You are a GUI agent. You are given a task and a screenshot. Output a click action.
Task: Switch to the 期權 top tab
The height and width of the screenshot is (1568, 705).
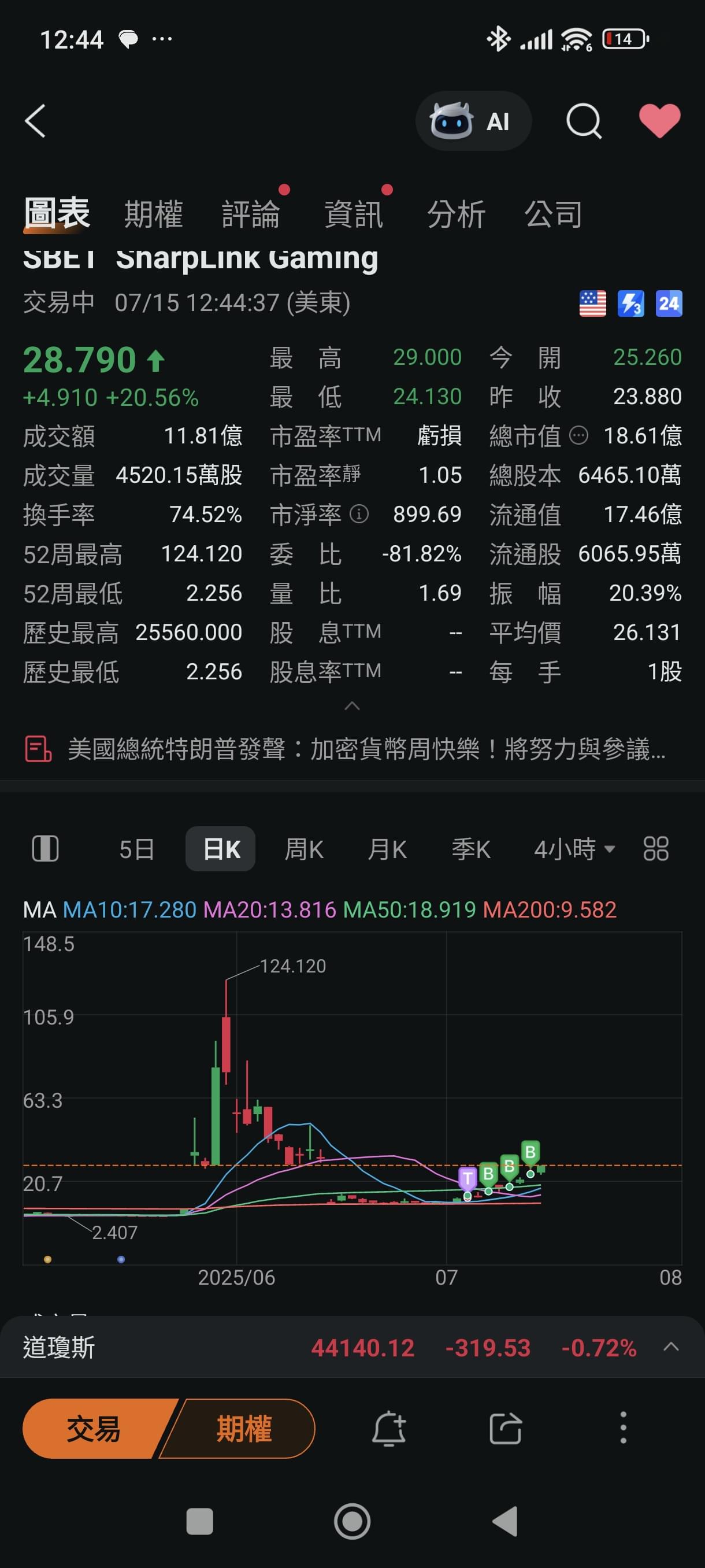(x=153, y=215)
